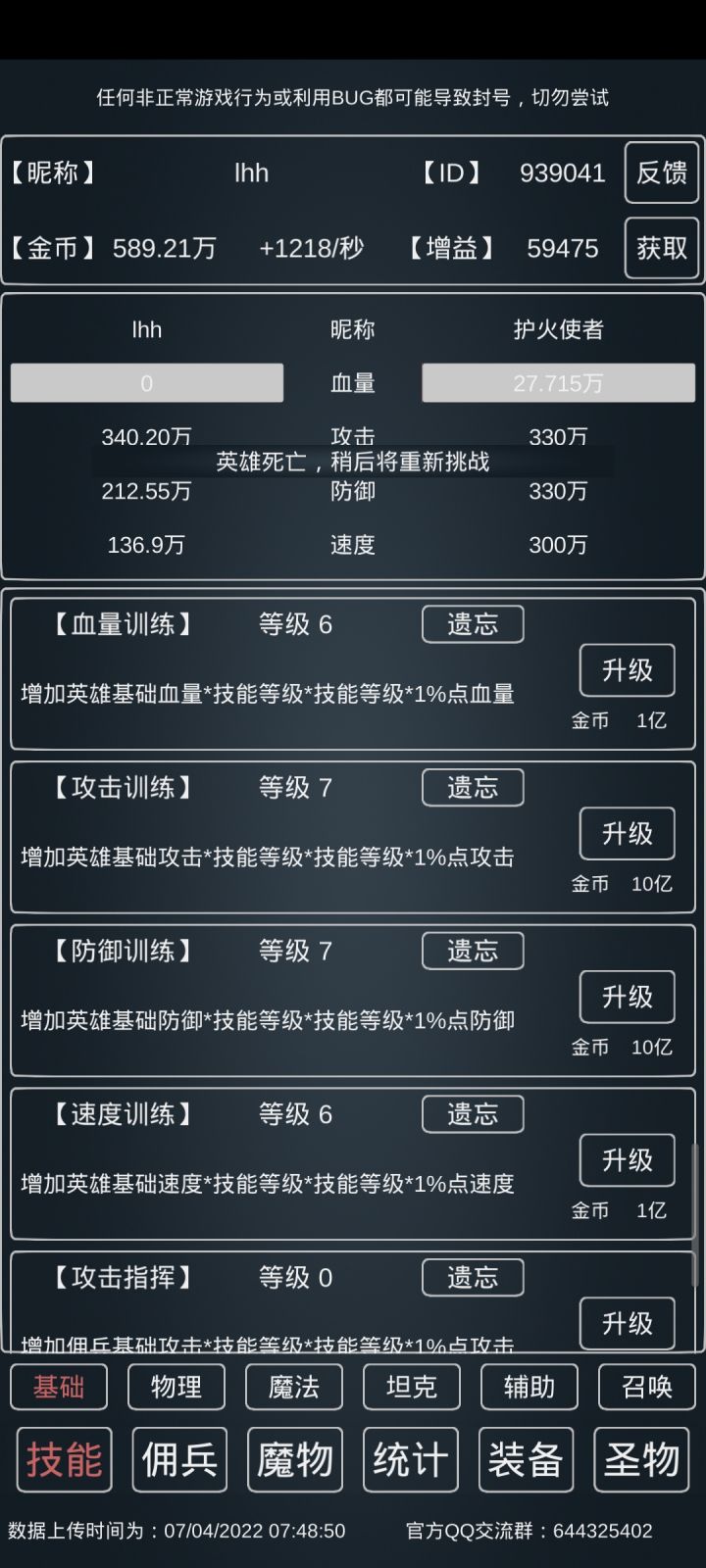Open the 召唤 (Summon) skill category
This screenshot has width=706, height=1568.
(646, 1387)
